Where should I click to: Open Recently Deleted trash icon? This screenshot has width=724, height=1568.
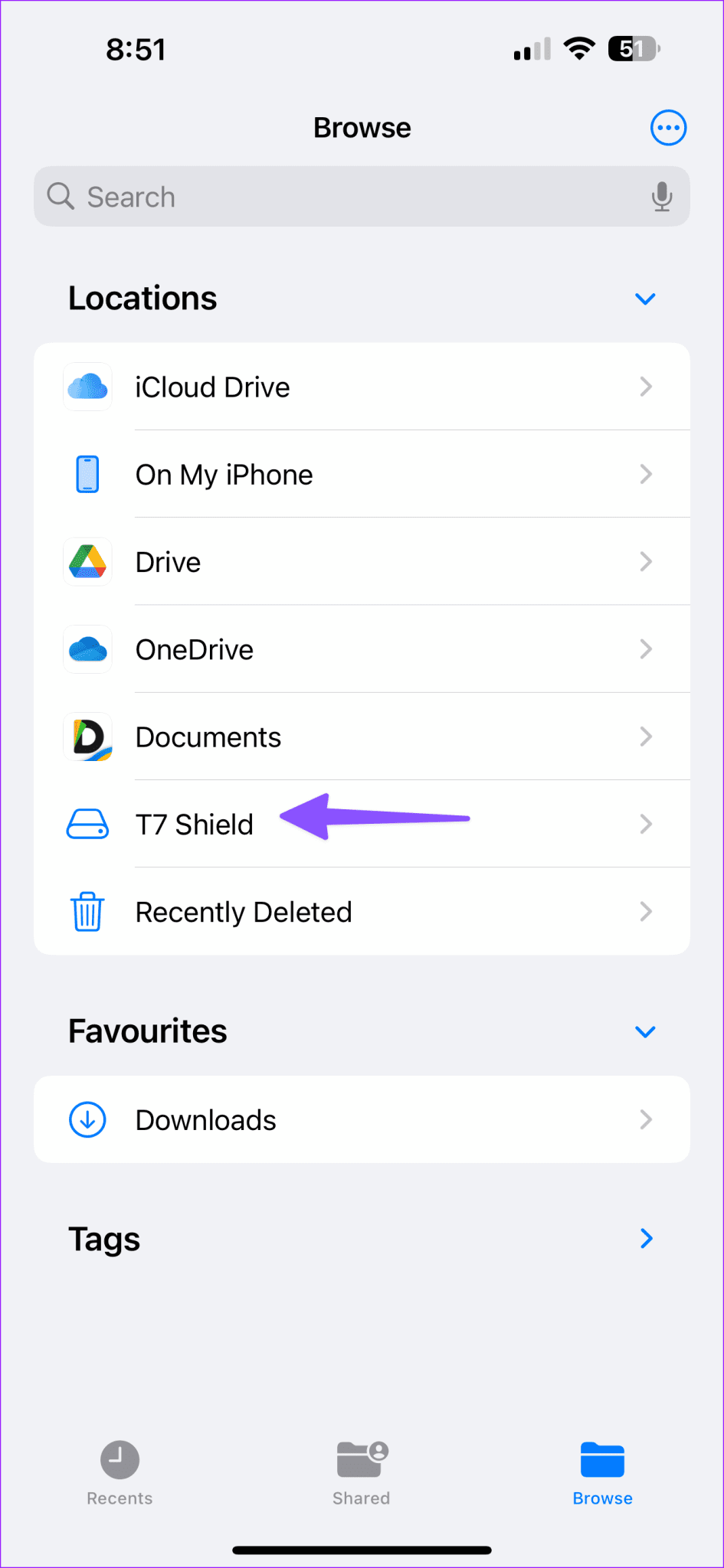[x=87, y=911]
